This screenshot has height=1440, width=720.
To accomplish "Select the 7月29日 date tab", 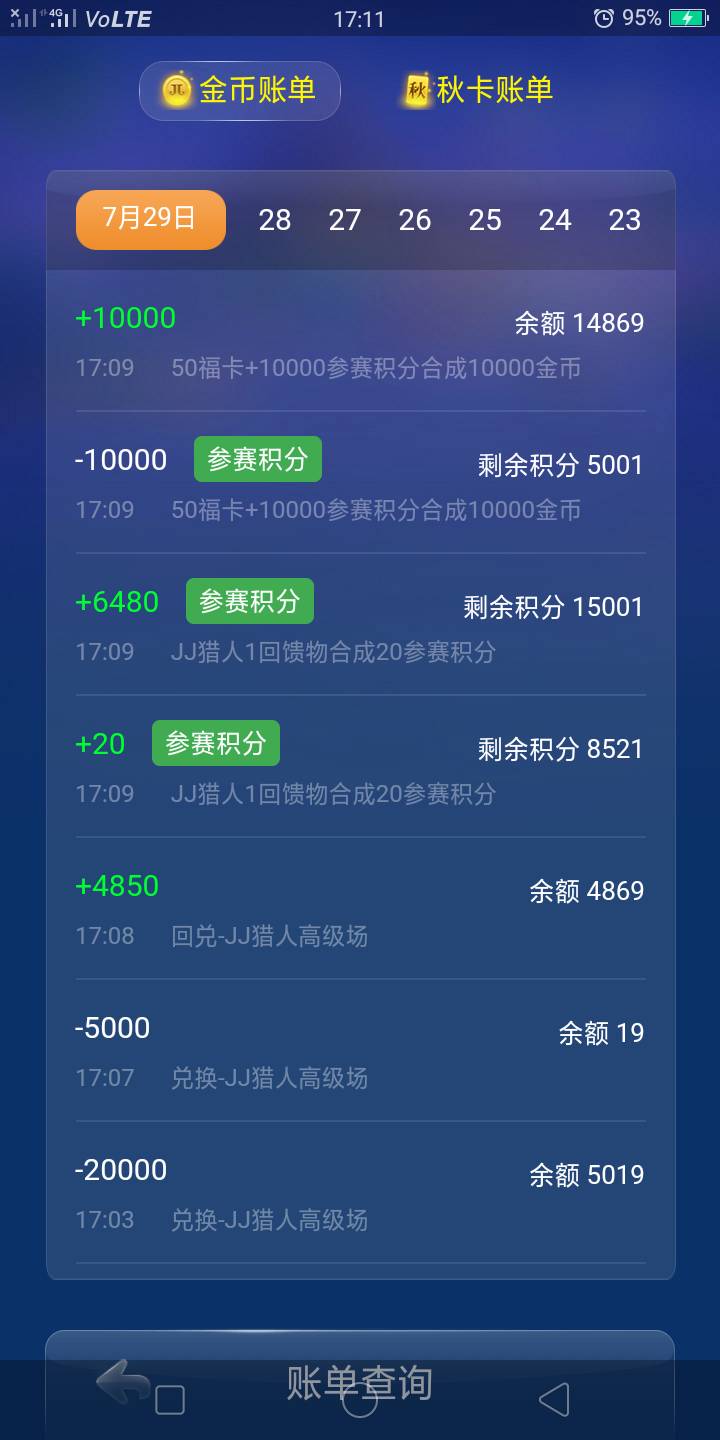I will (x=150, y=219).
